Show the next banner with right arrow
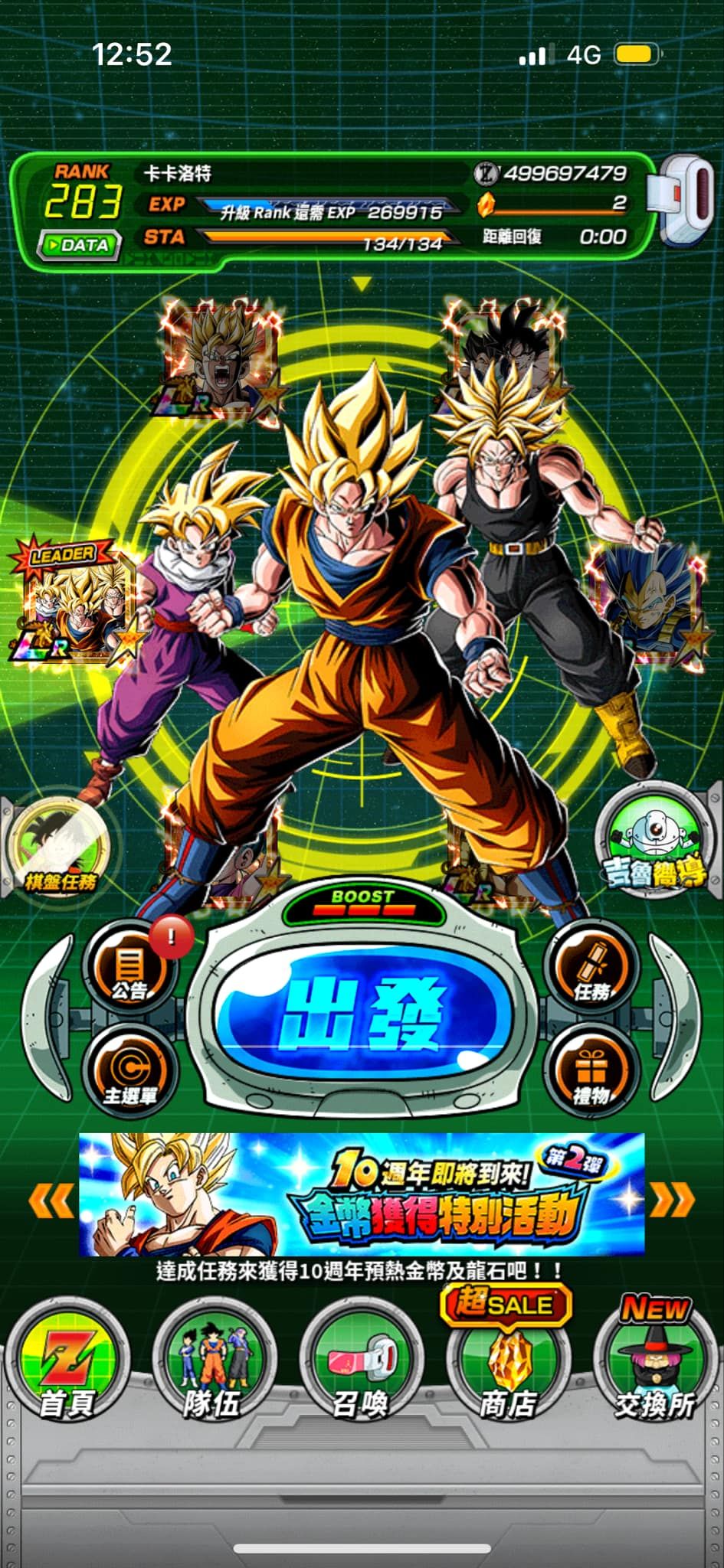The height and width of the screenshot is (1568, 724). tap(672, 1200)
